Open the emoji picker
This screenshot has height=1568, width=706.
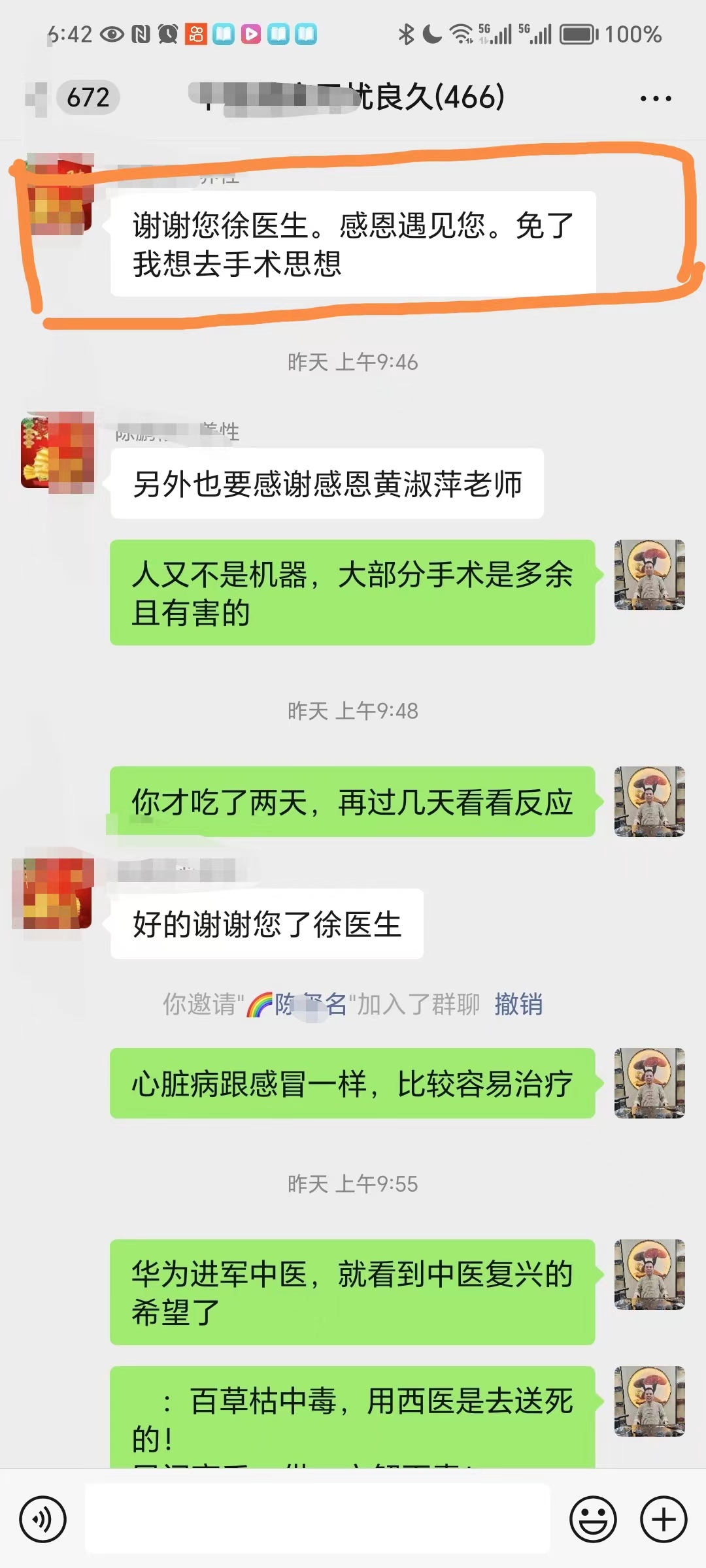593,1519
